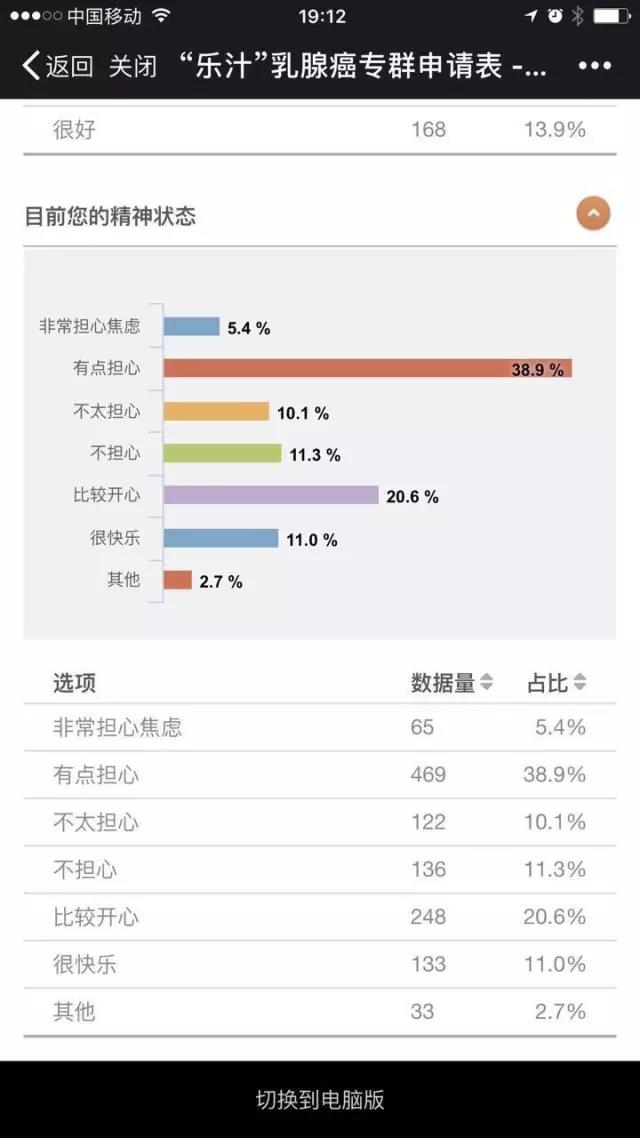Sort table by 占比 column
The width and height of the screenshot is (640, 1138).
(556, 682)
